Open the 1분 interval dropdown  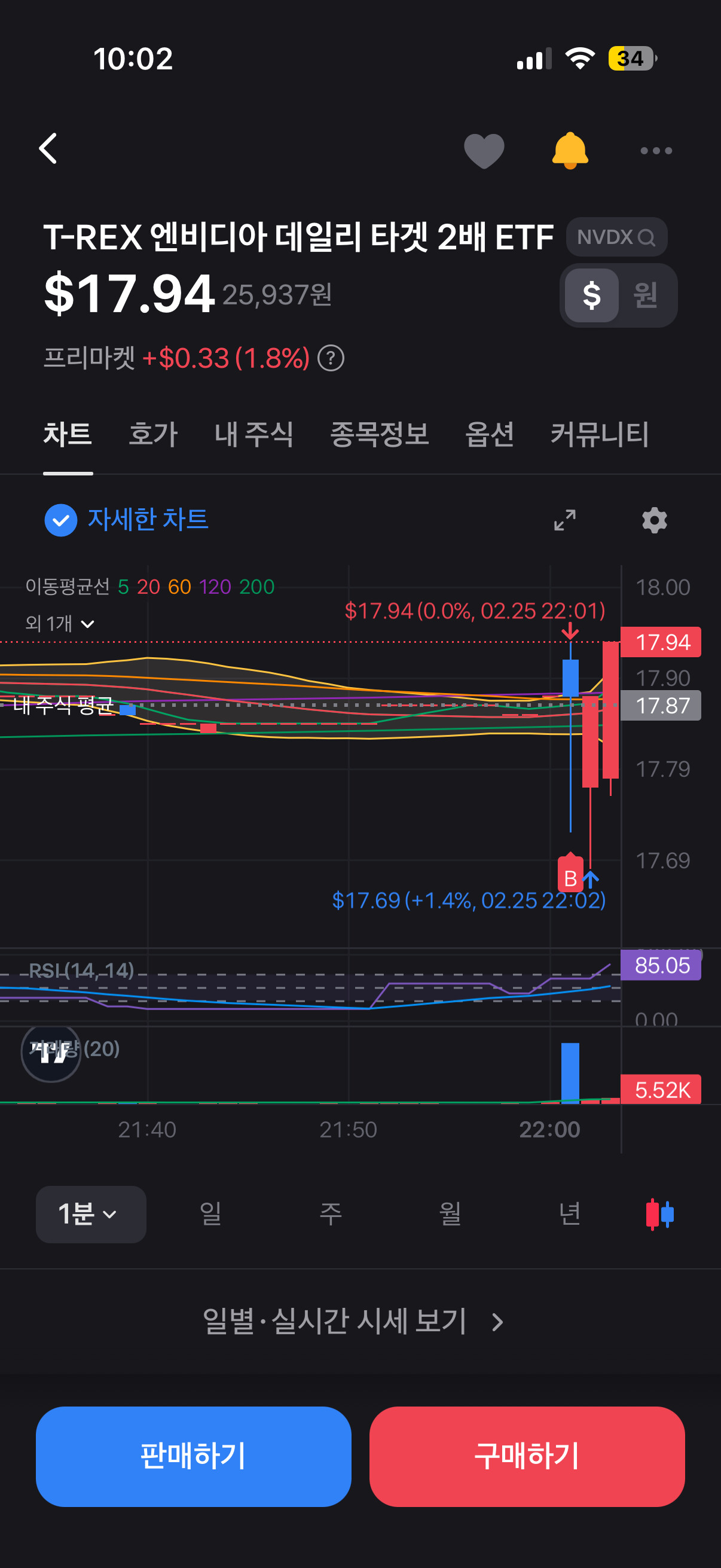click(x=91, y=1215)
